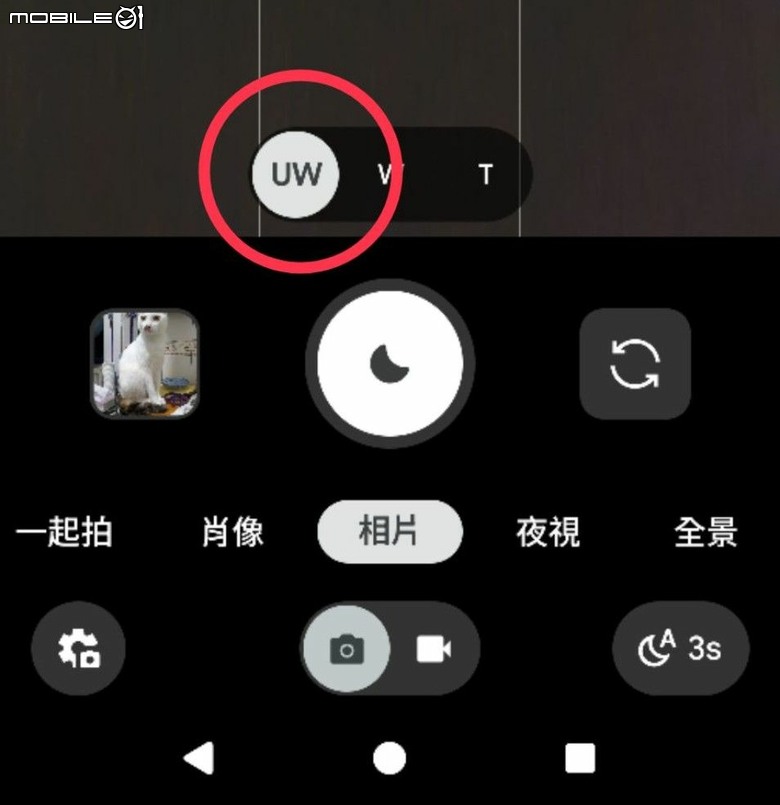This screenshot has height=805, width=780.
Task: Select the 相片 photo mode
Action: click(x=389, y=532)
